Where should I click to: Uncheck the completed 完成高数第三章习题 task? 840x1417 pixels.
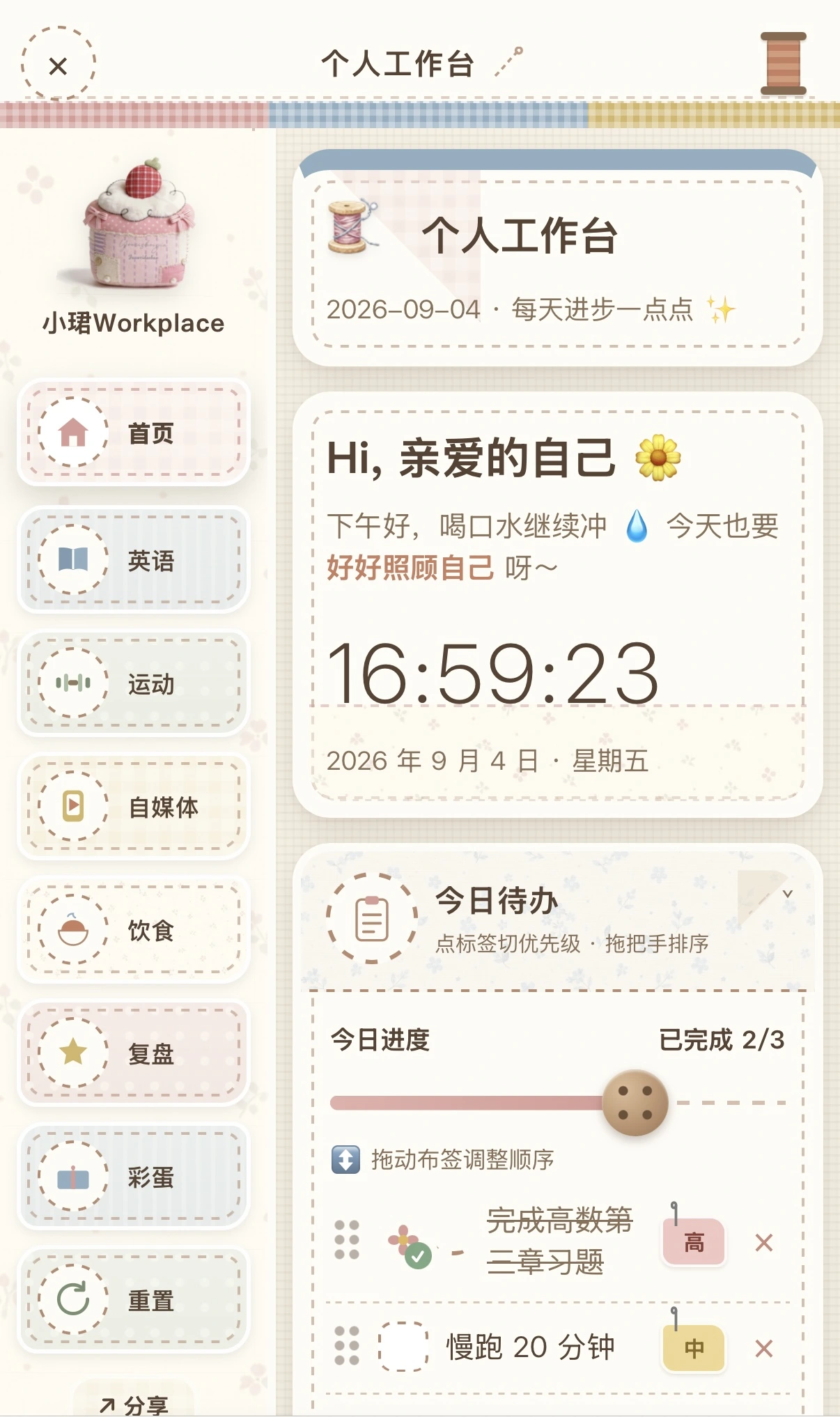[x=410, y=1243]
